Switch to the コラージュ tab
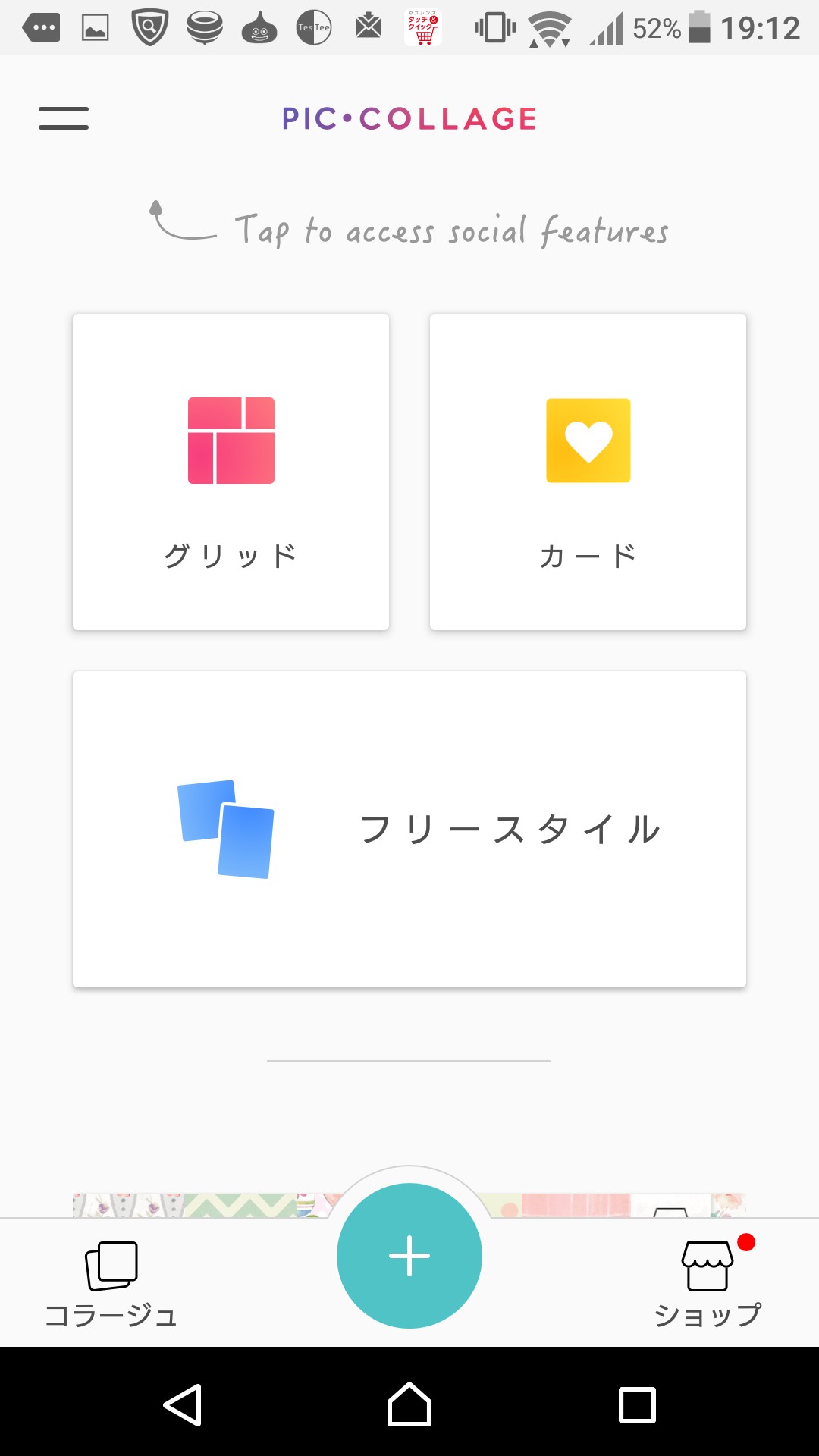Image resolution: width=819 pixels, height=1456 pixels. point(111,1282)
